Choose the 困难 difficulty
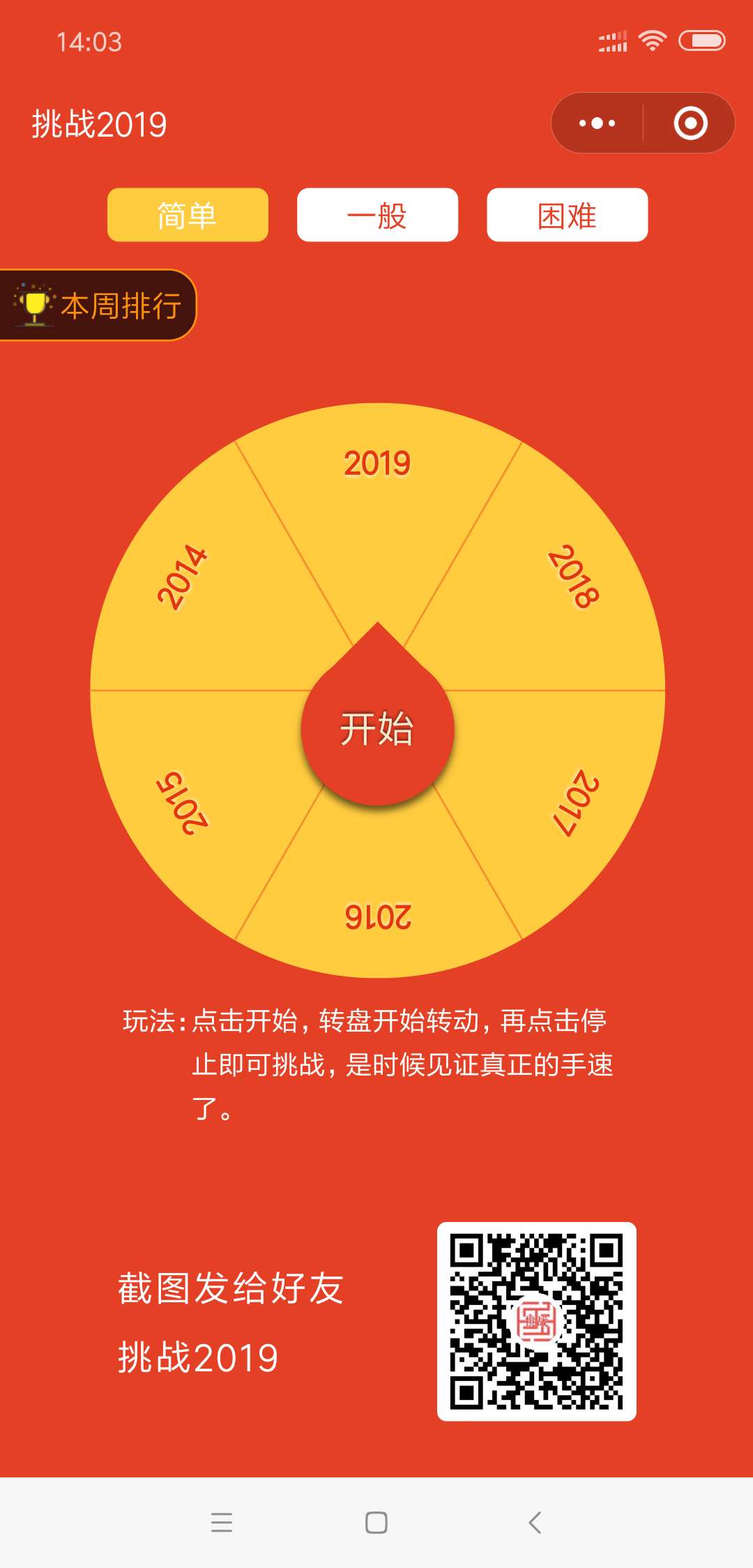753x1568 pixels. click(567, 215)
